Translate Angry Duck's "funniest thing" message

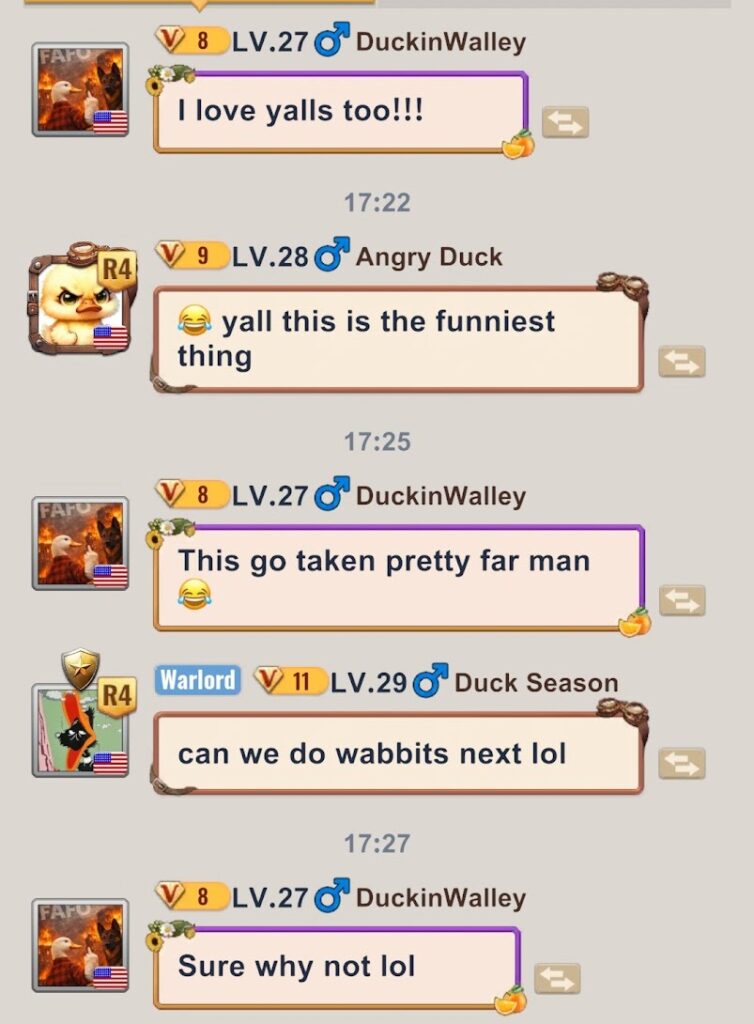[x=681, y=361]
